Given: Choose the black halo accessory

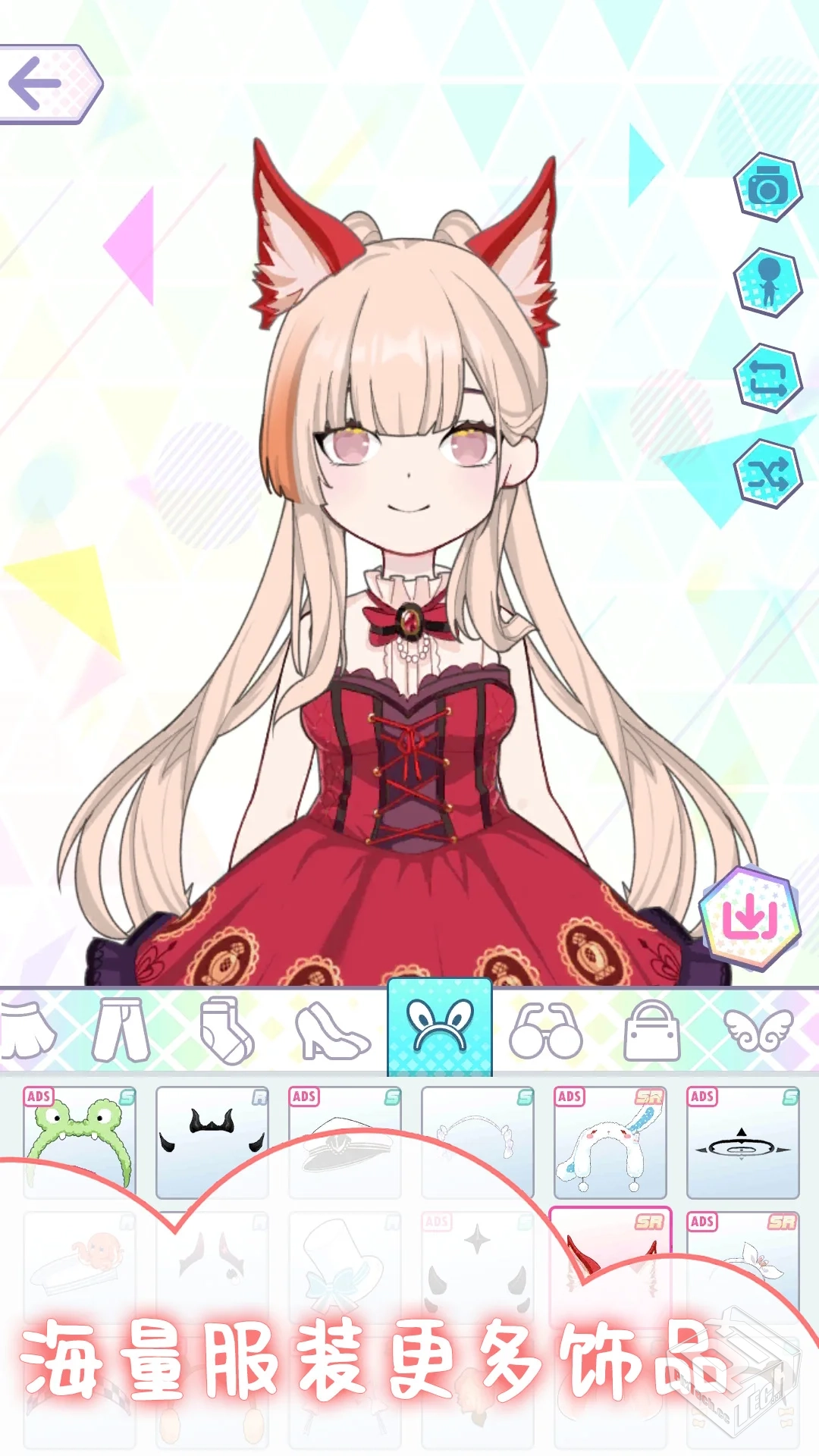Looking at the screenshot, I should (743, 1141).
